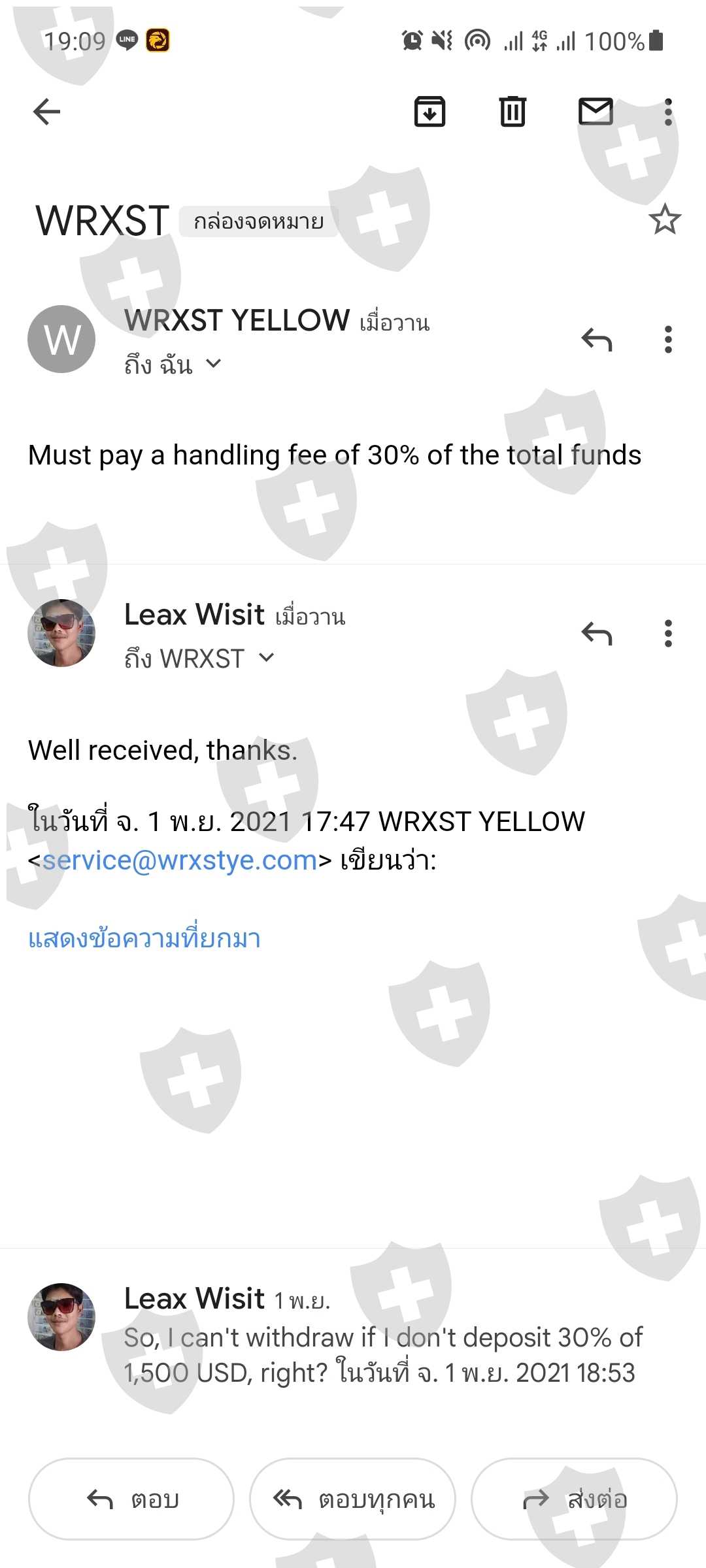Image resolution: width=706 pixels, height=1568 pixels.
Task: Open more options for WRXST YELLOW's message
Action: (667, 340)
